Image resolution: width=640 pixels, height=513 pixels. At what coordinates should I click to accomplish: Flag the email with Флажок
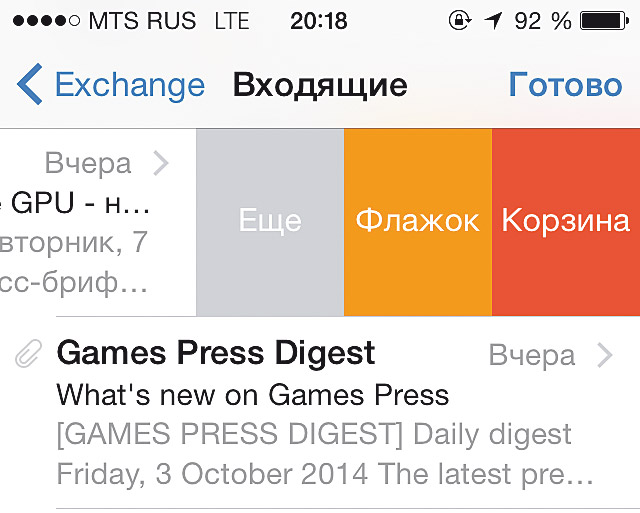(x=417, y=221)
